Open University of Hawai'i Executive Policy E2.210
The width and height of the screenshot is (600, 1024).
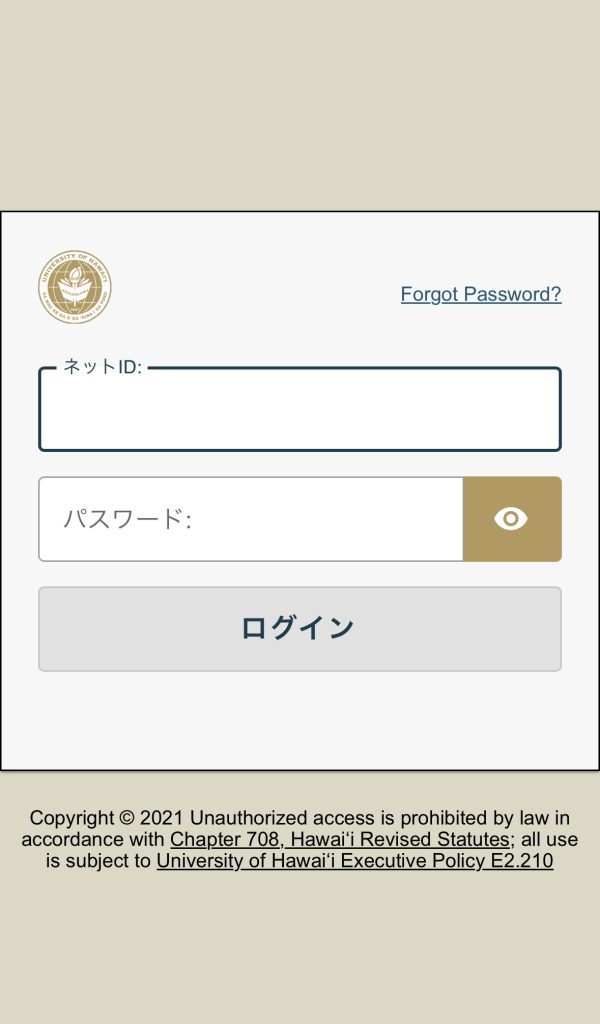click(354, 860)
